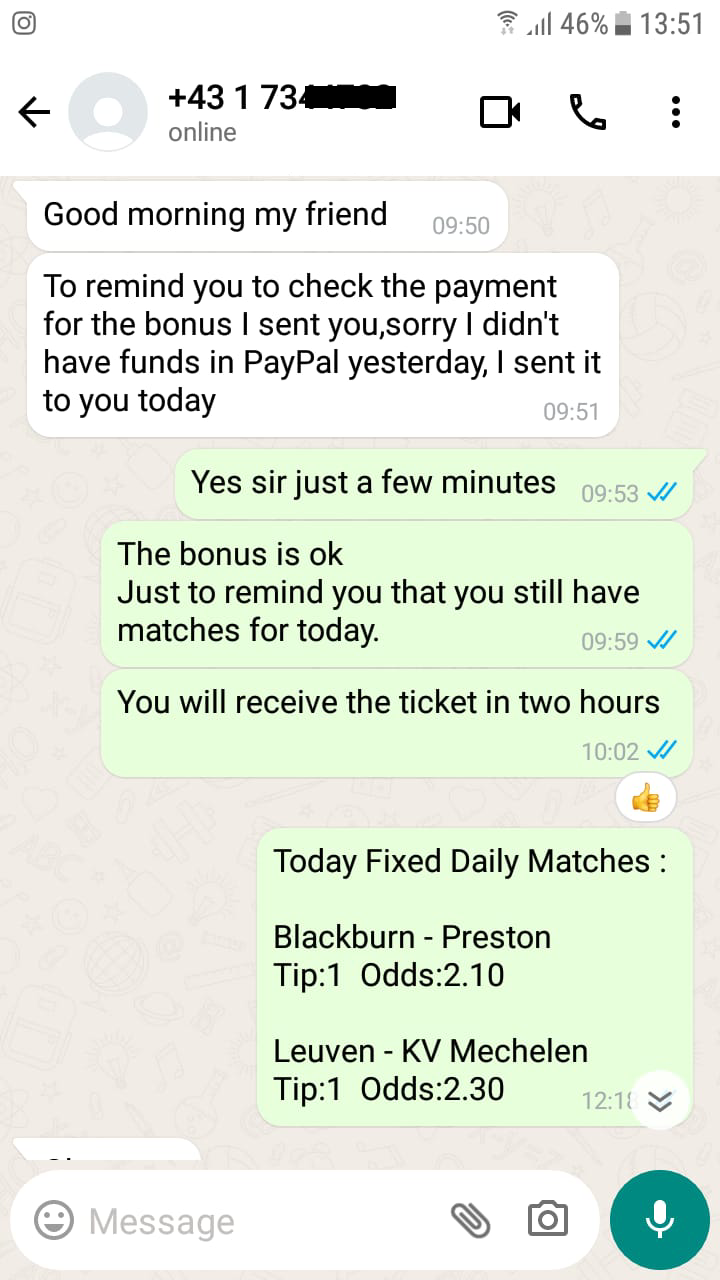Viewport: 720px width, 1280px height.
Task: Open the contact's profile picture
Action: coord(108,112)
